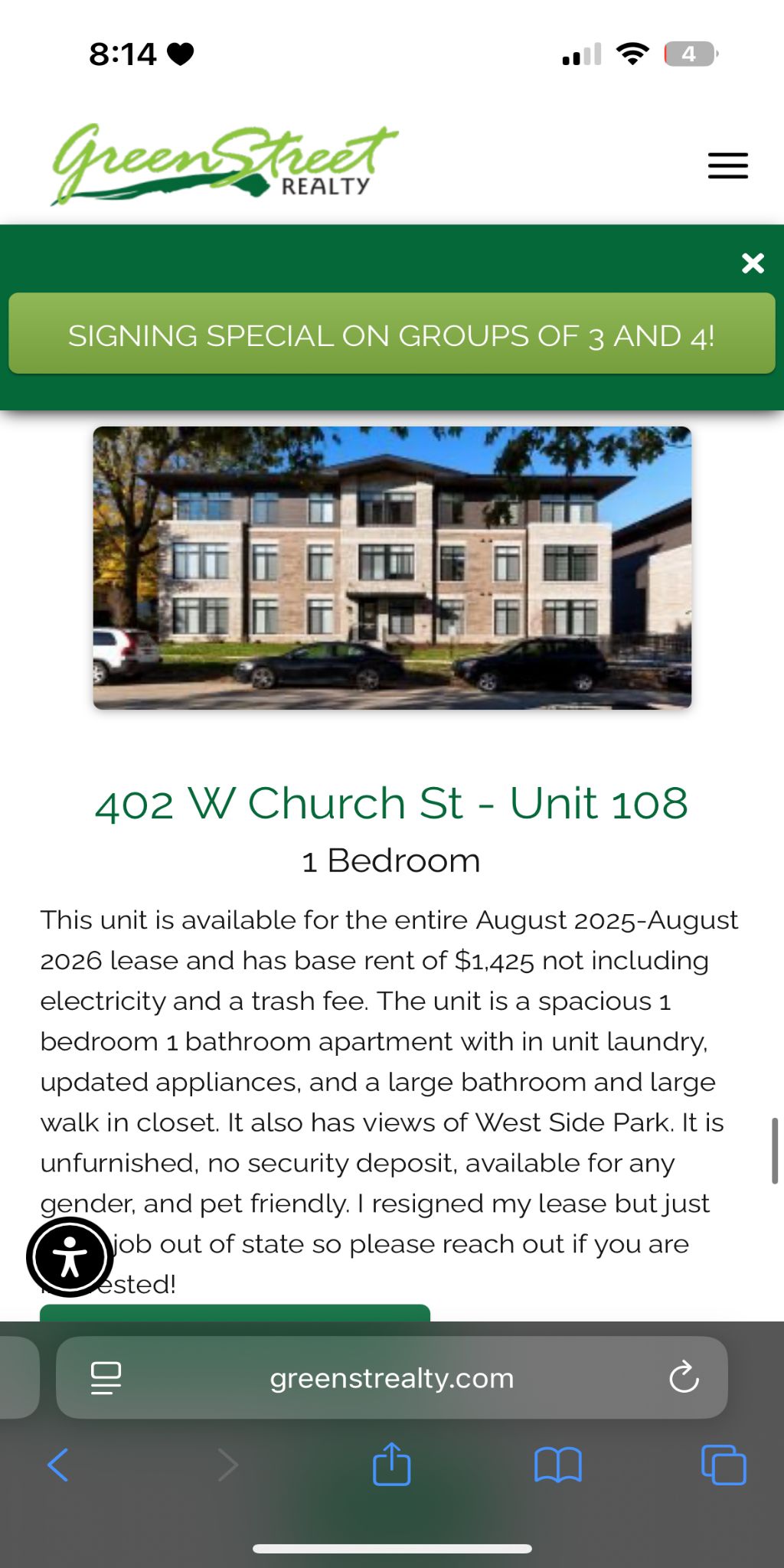Open Safari bookmarks
Image resolution: width=784 pixels, height=1568 pixels.
pos(557,1465)
